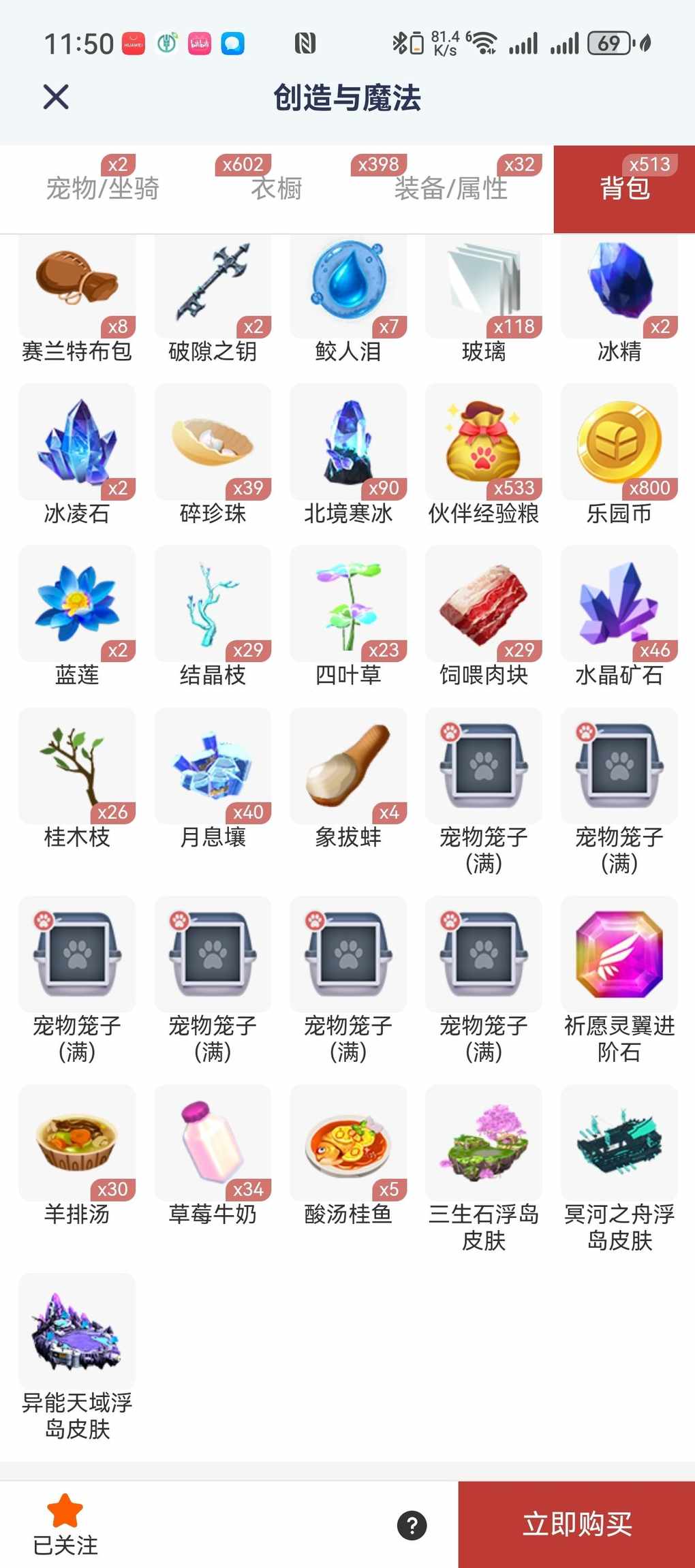
Task: Switch to the 宠物/坐骑 tab
Action: point(102,188)
